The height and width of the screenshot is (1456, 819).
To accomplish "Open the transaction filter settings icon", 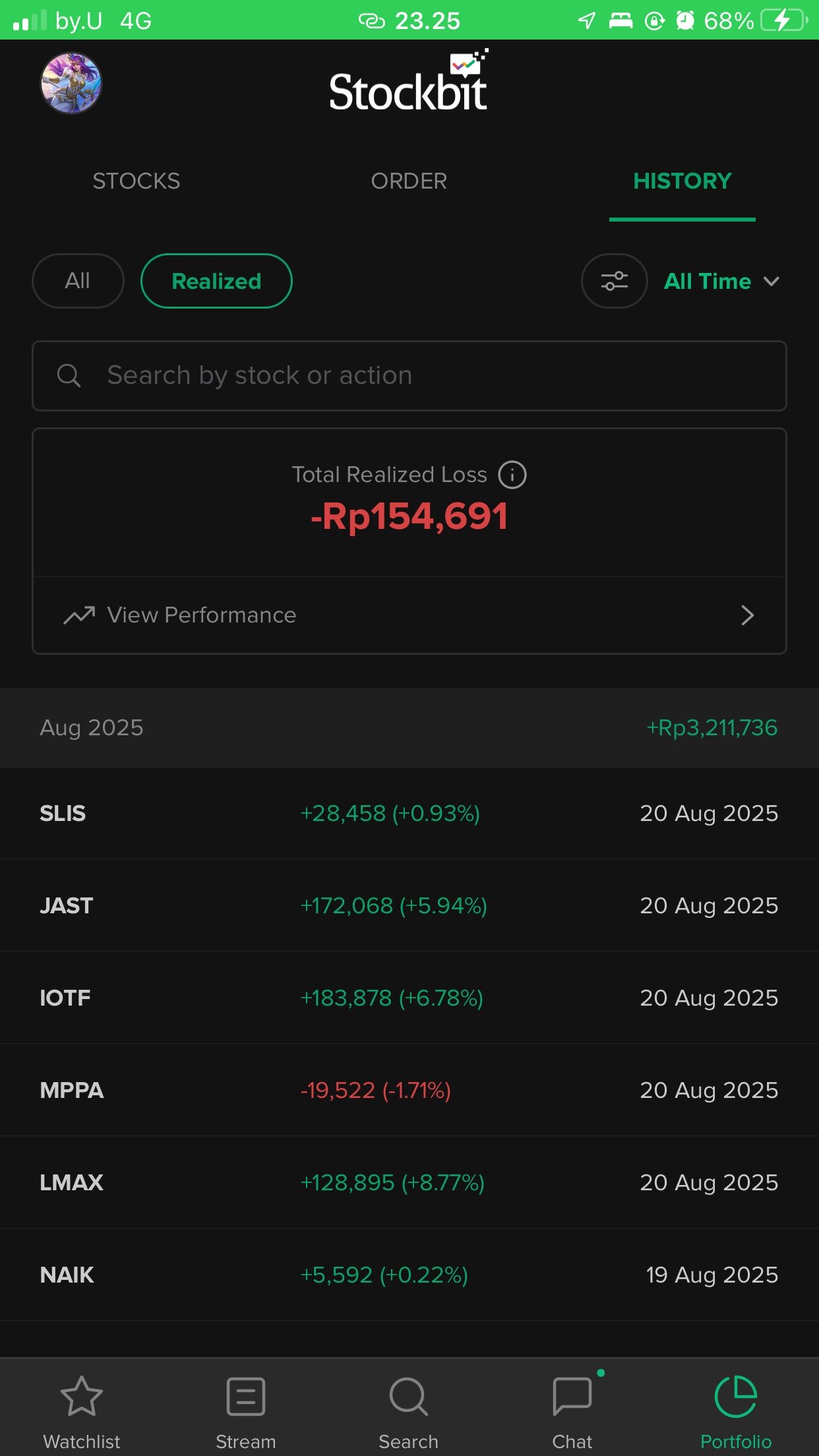I will (614, 280).
